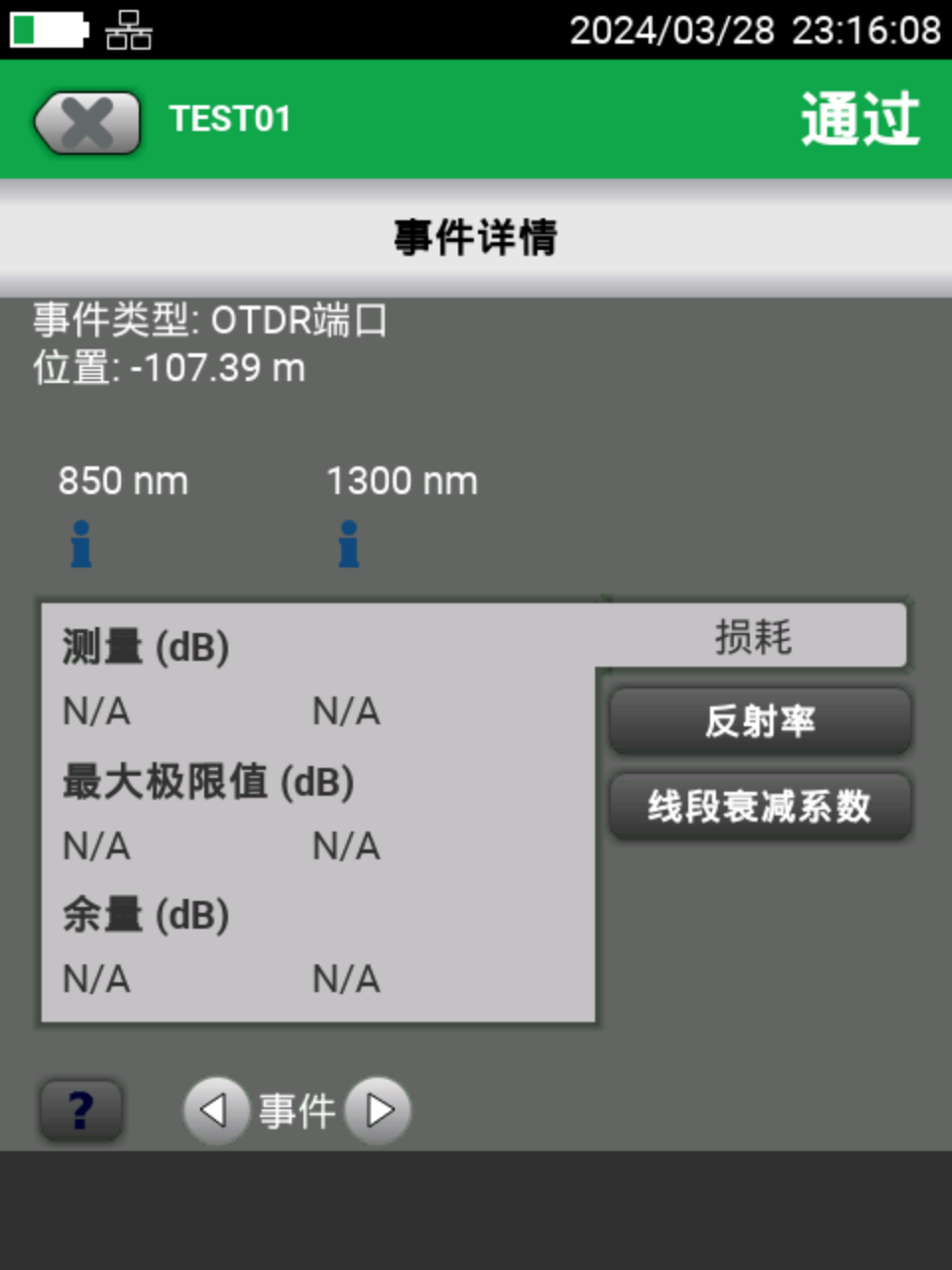Show the 线段衰减系数 values

pyautogui.click(x=760, y=807)
